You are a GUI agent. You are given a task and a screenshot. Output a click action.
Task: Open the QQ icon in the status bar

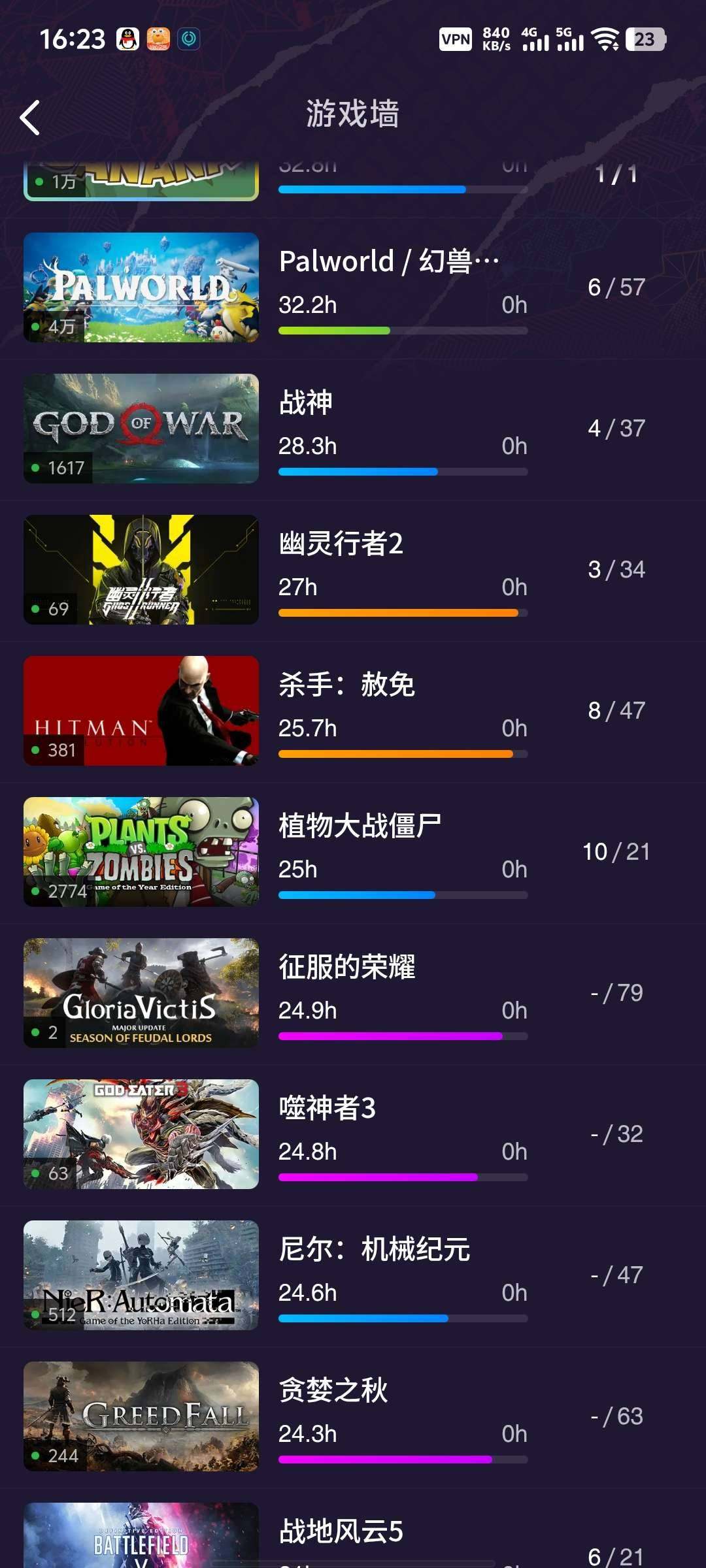click(x=128, y=40)
